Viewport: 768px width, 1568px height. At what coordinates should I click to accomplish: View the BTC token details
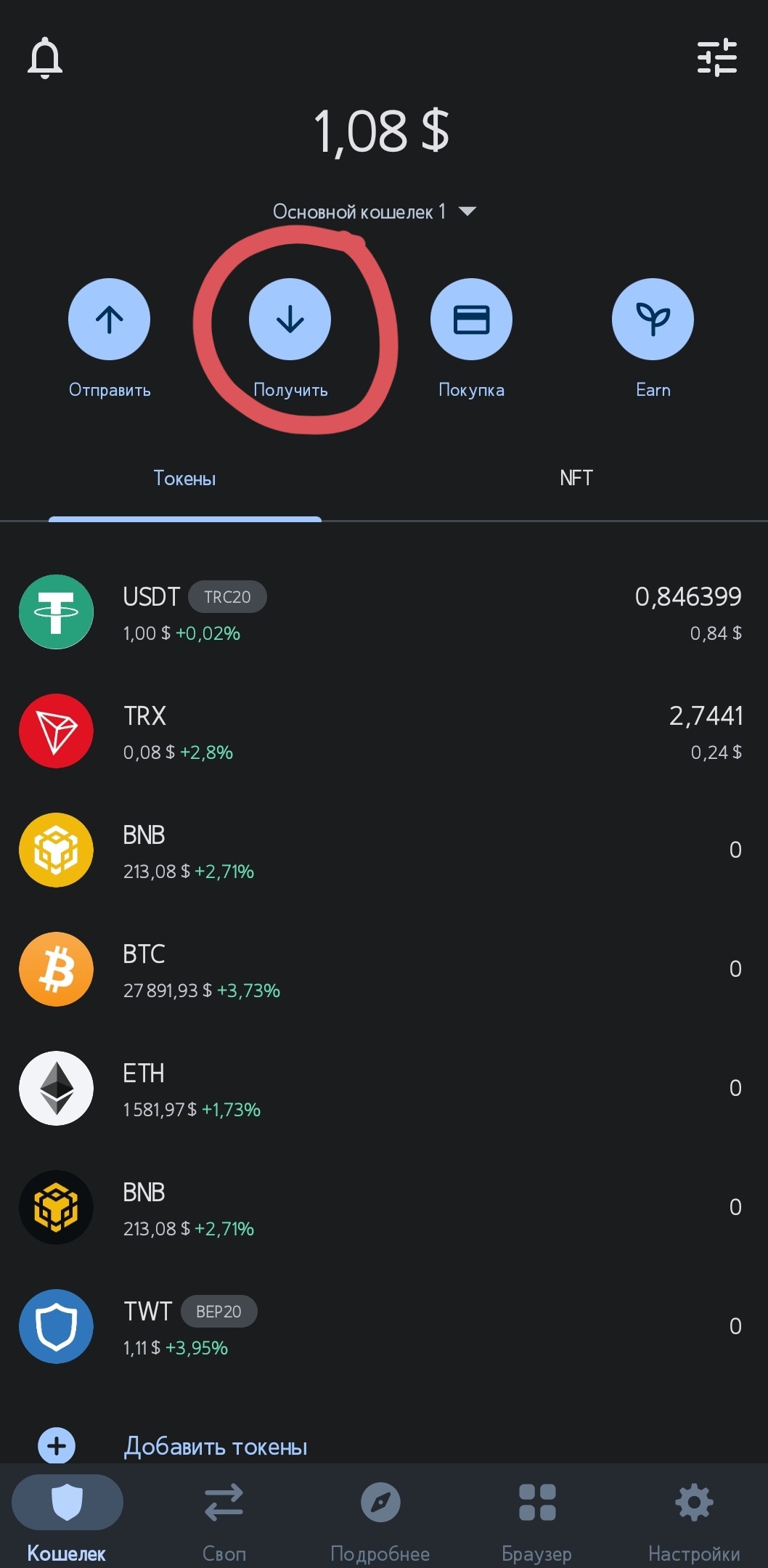[383, 970]
